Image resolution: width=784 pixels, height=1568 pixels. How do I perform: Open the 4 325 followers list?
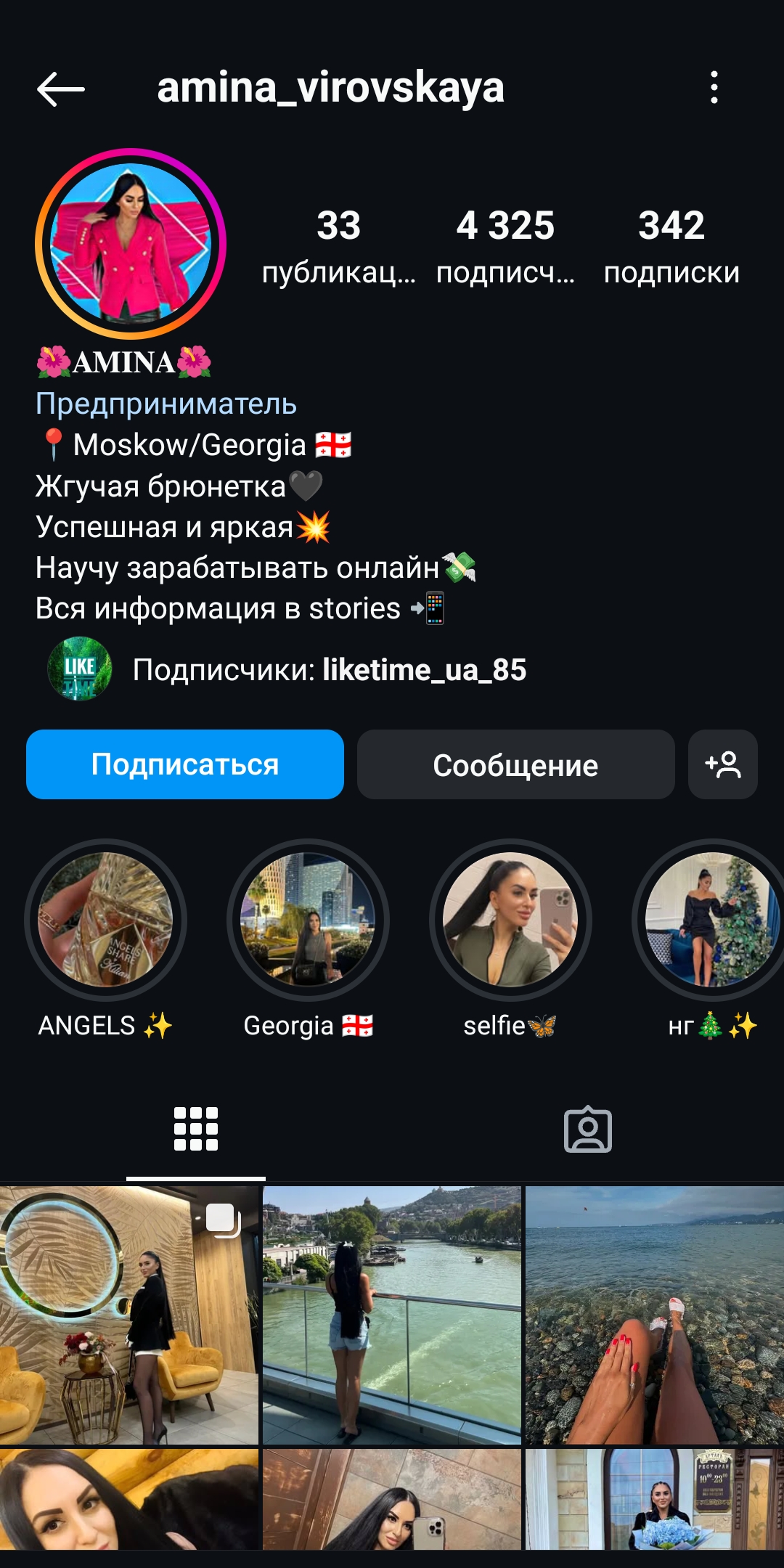[505, 245]
